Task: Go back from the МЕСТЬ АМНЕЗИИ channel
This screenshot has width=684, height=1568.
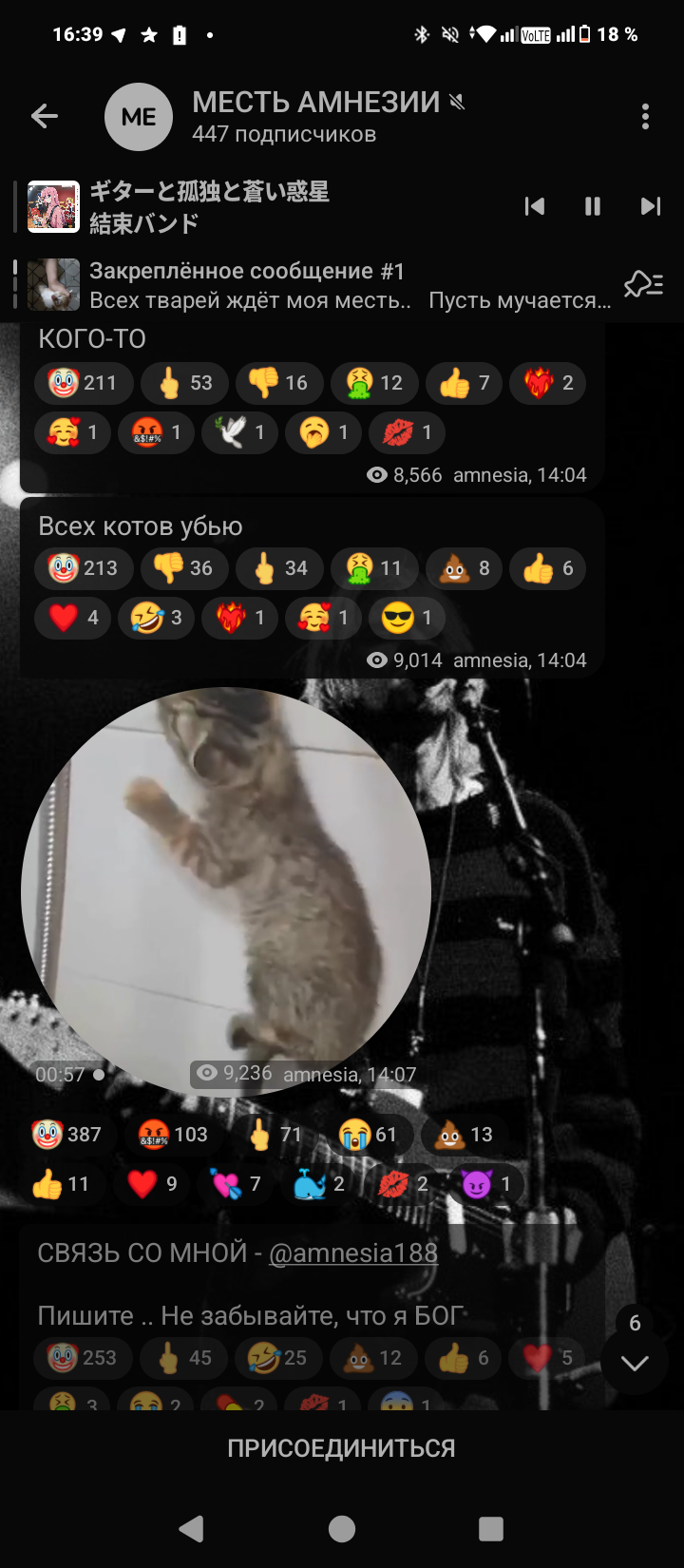Action: tap(45, 117)
